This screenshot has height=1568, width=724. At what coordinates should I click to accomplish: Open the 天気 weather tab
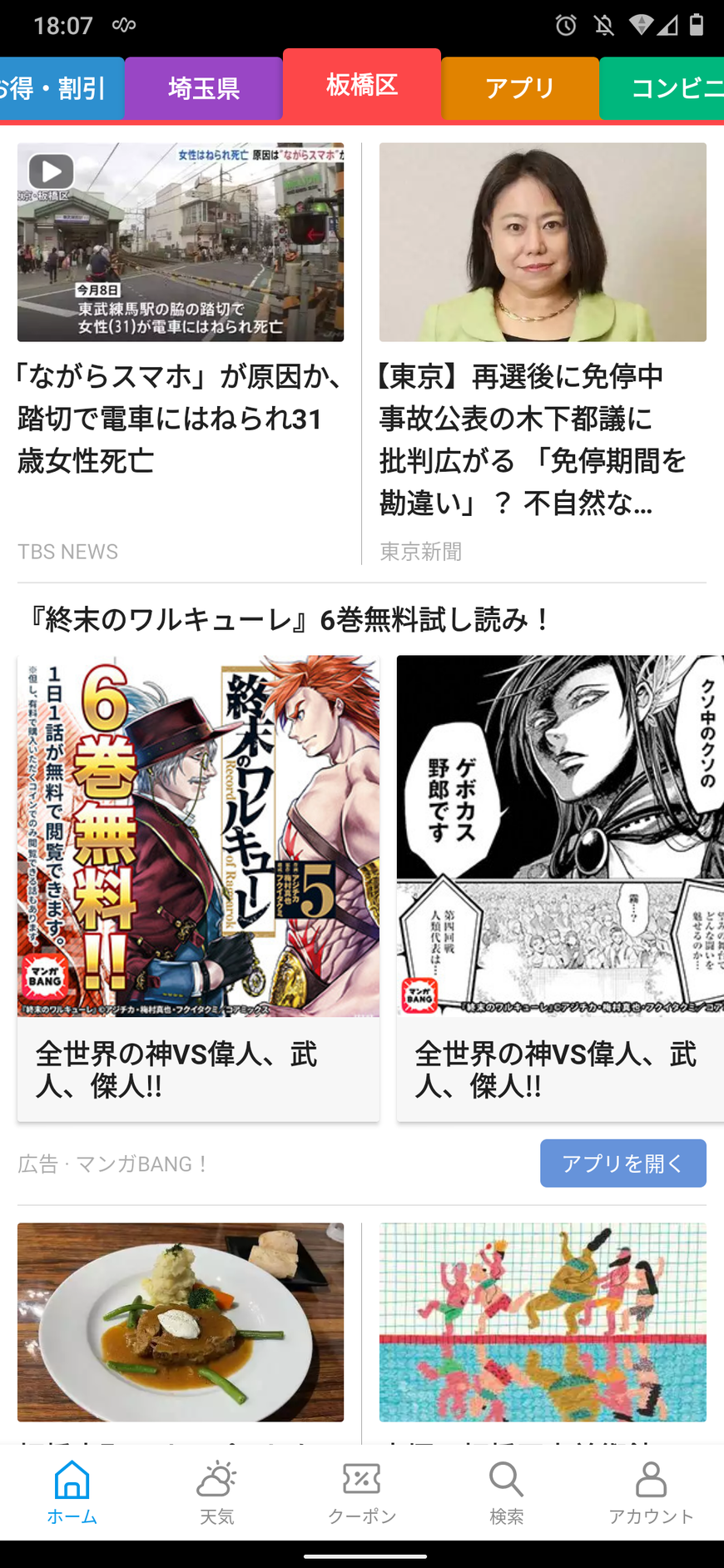[x=217, y=1491]
